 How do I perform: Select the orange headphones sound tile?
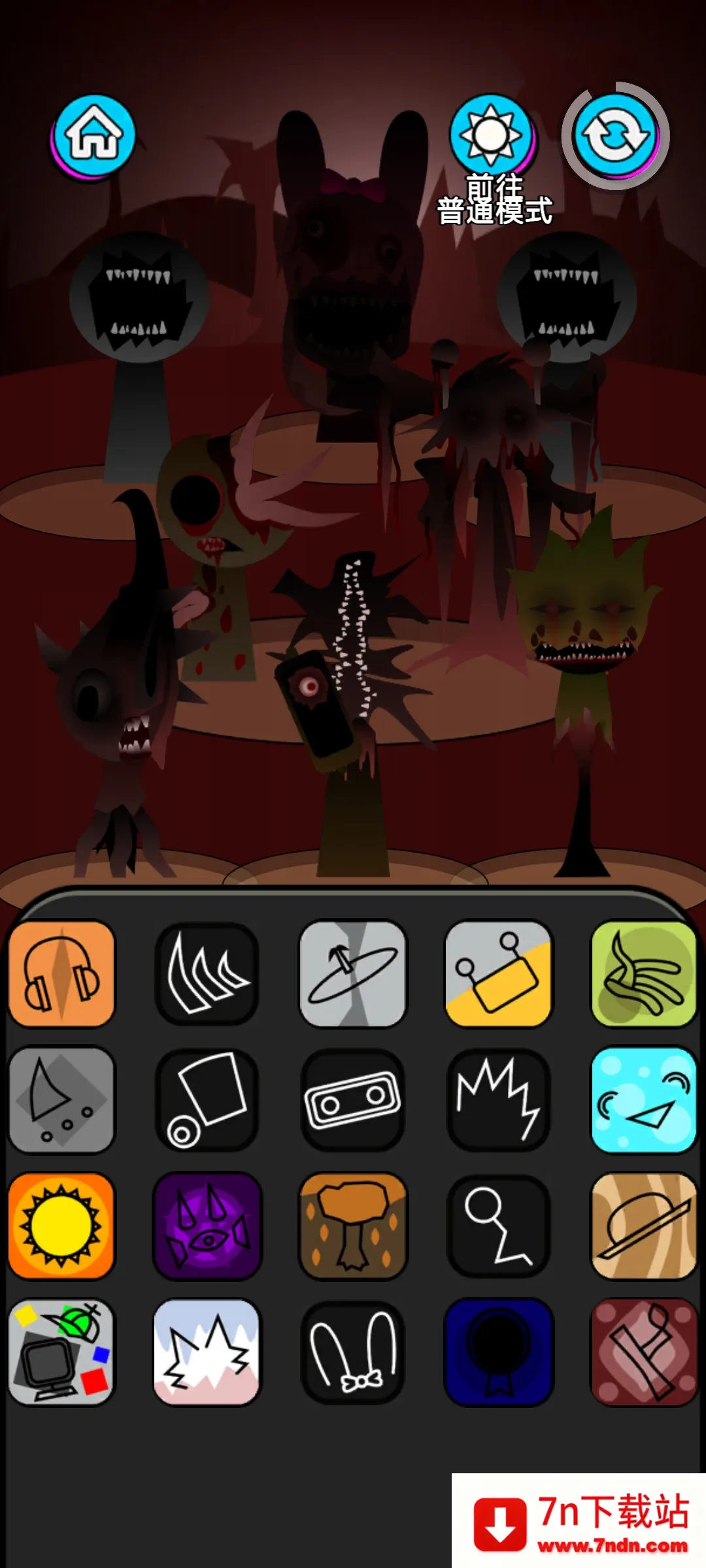click(x=61, y=973)
